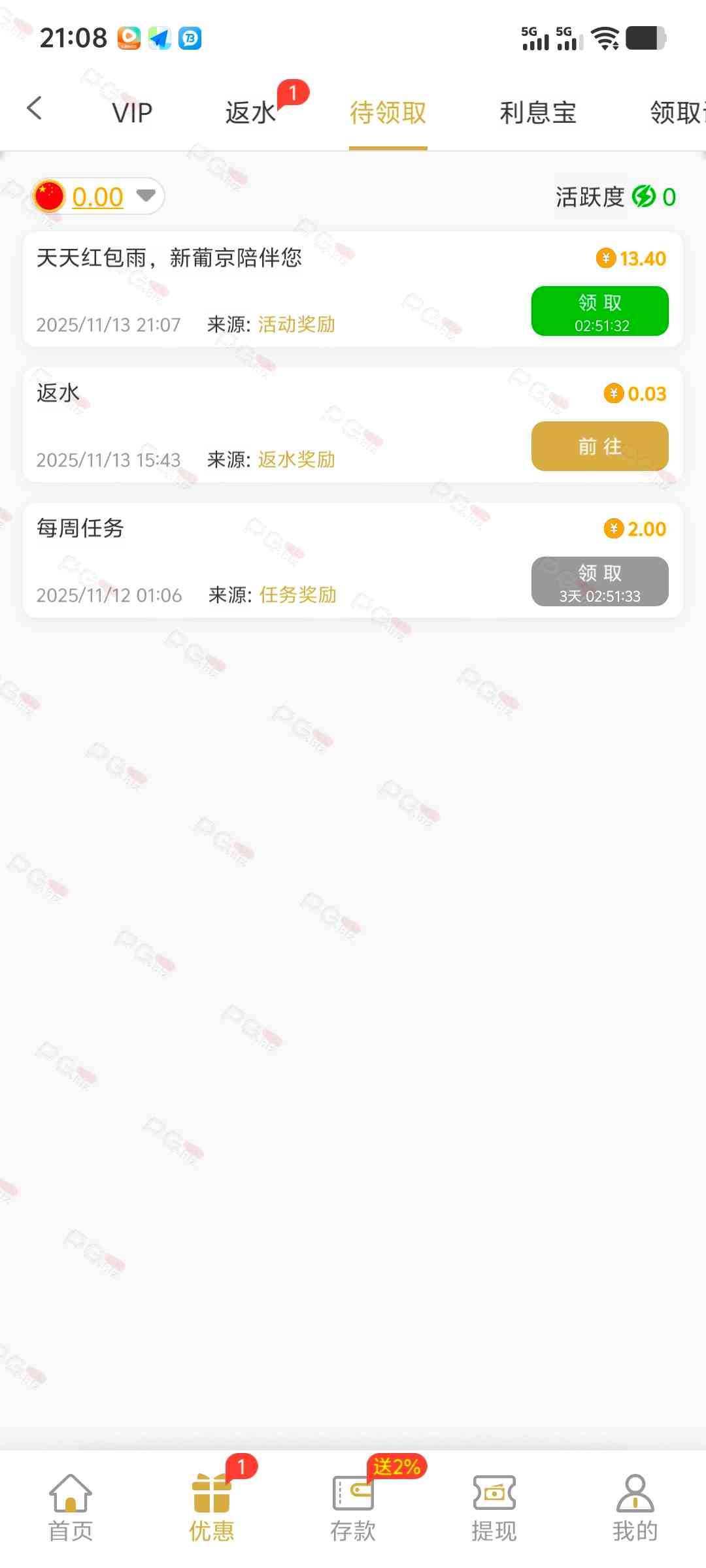Go back using the top-left arrow
Screen dimensions: 706x1568
coord(35,108)
